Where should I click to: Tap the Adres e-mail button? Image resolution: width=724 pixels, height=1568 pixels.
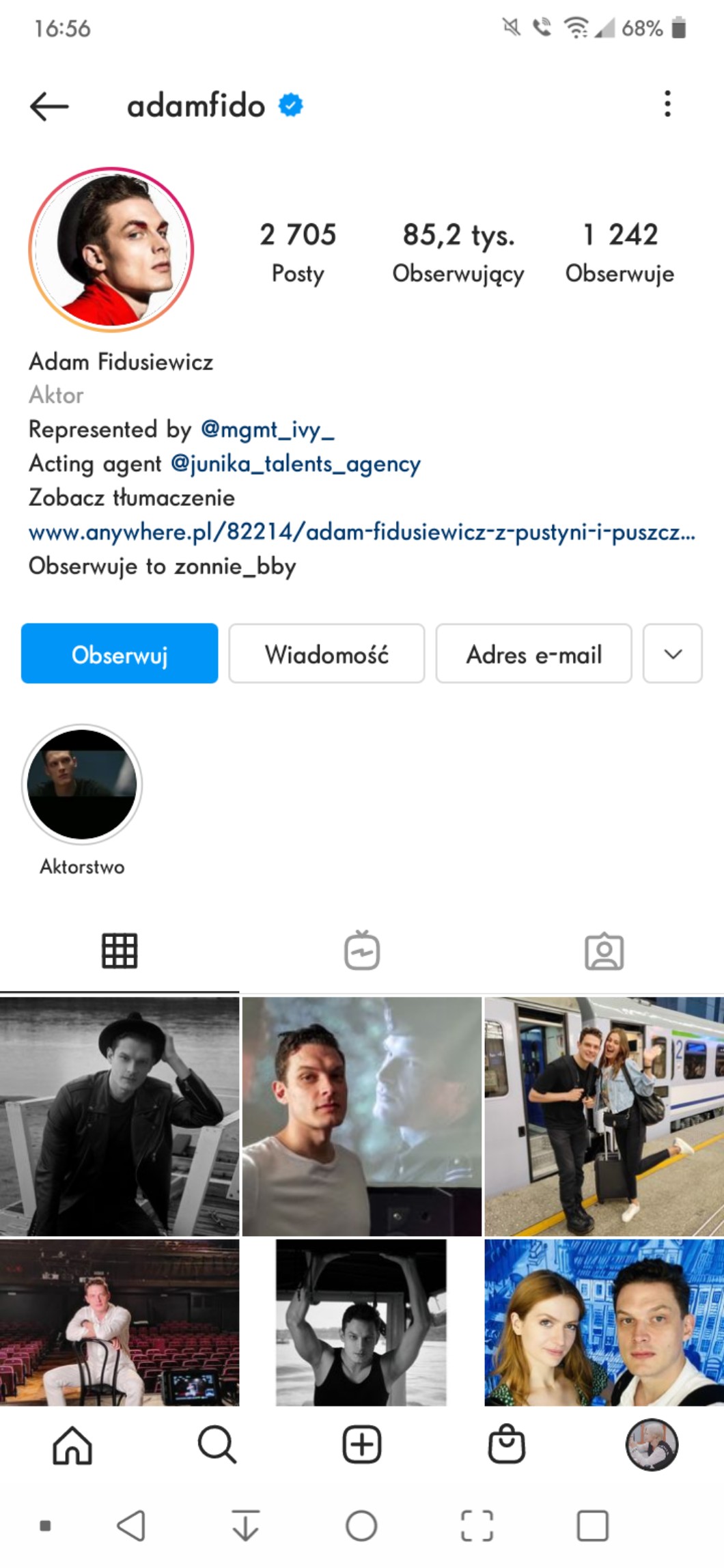[x=533, y=654]
